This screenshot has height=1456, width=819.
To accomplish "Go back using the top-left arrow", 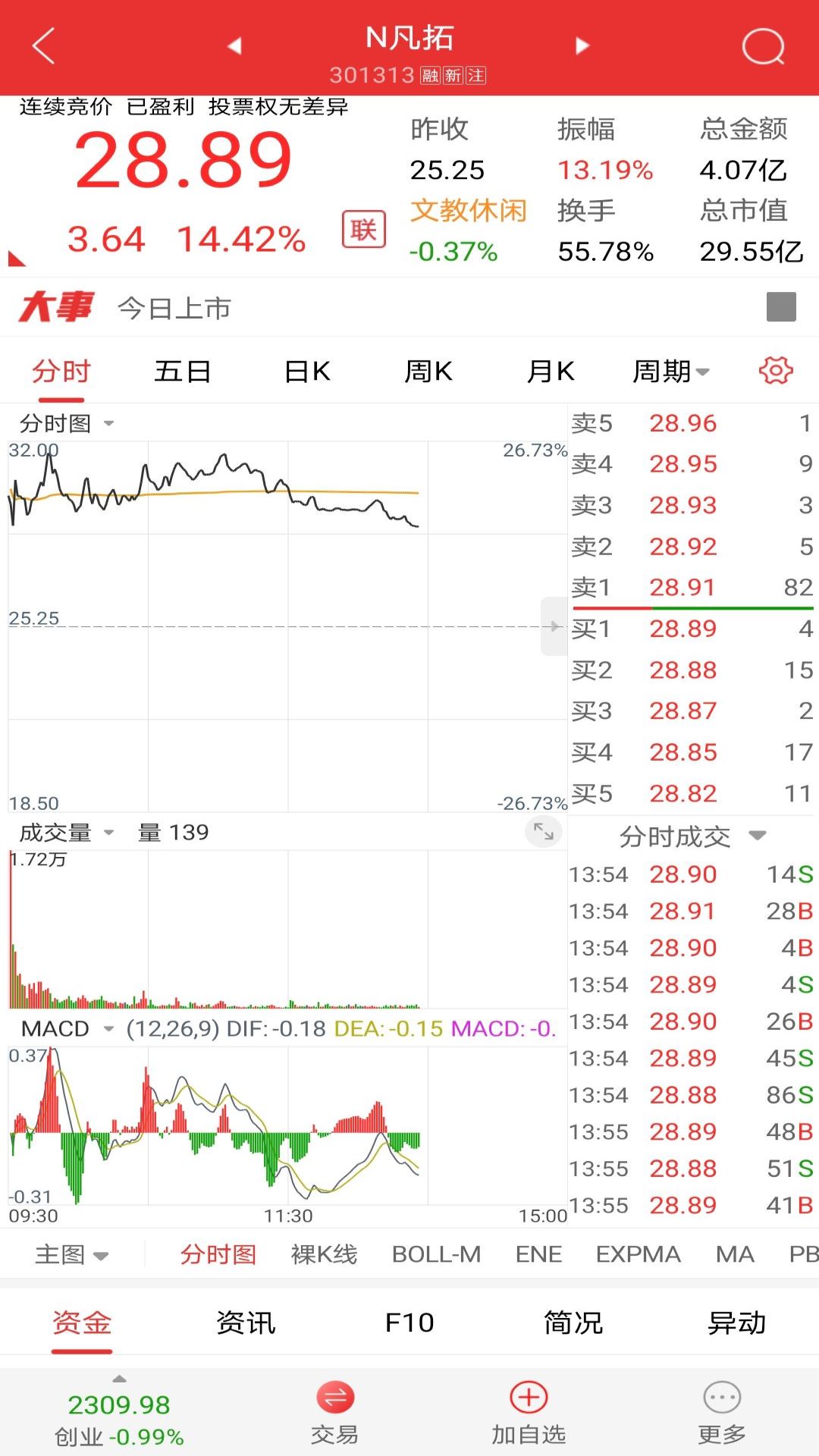I will tap(44, 45).
